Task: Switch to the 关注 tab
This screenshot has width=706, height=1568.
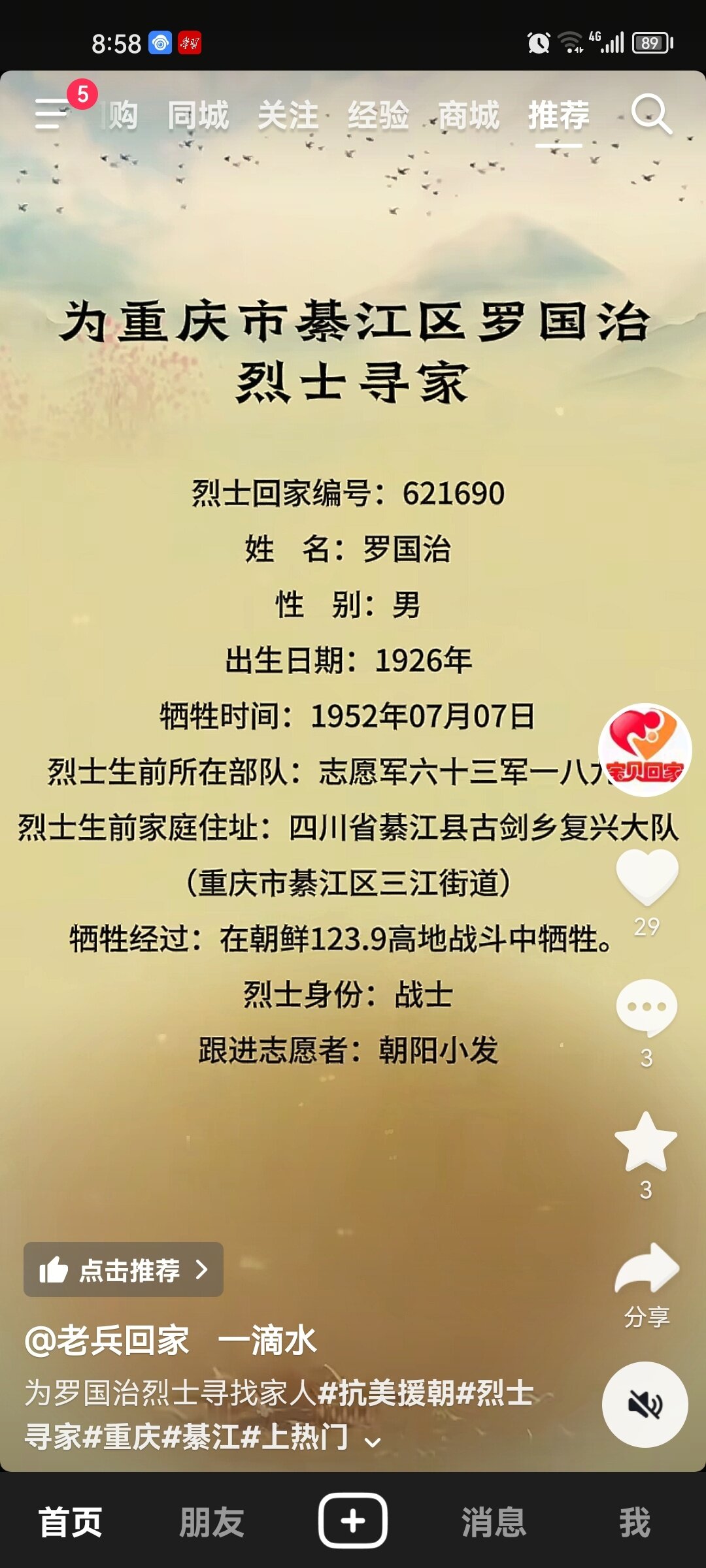Action: tap(288, 116)
